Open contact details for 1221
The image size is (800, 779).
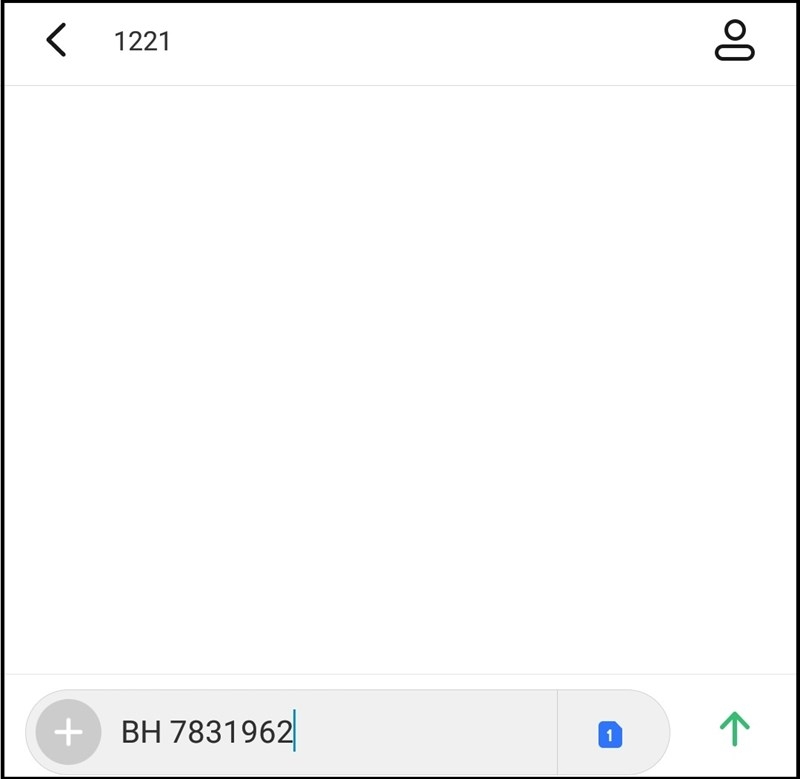pos(734,41)
